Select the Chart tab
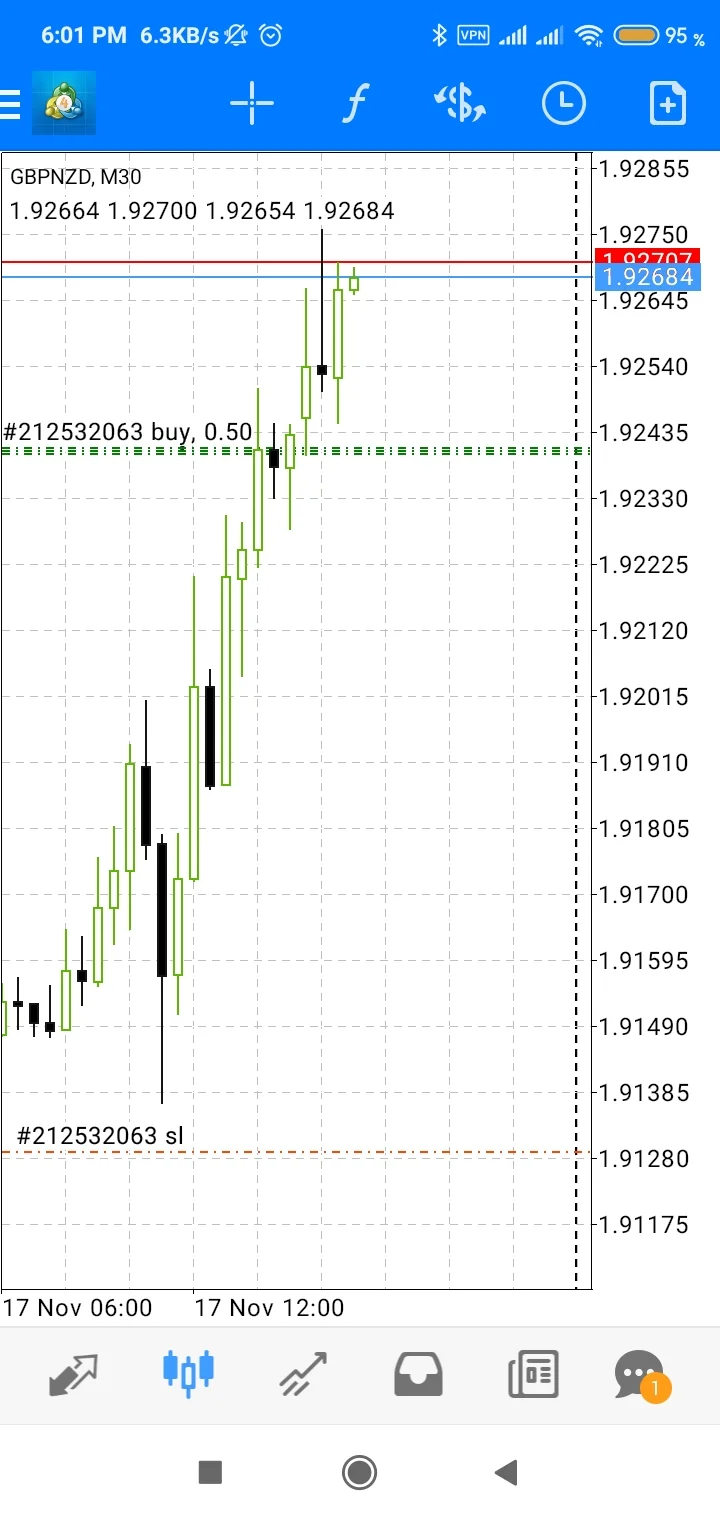The height and width of the screenshot is (1520, 720). 188,1374
